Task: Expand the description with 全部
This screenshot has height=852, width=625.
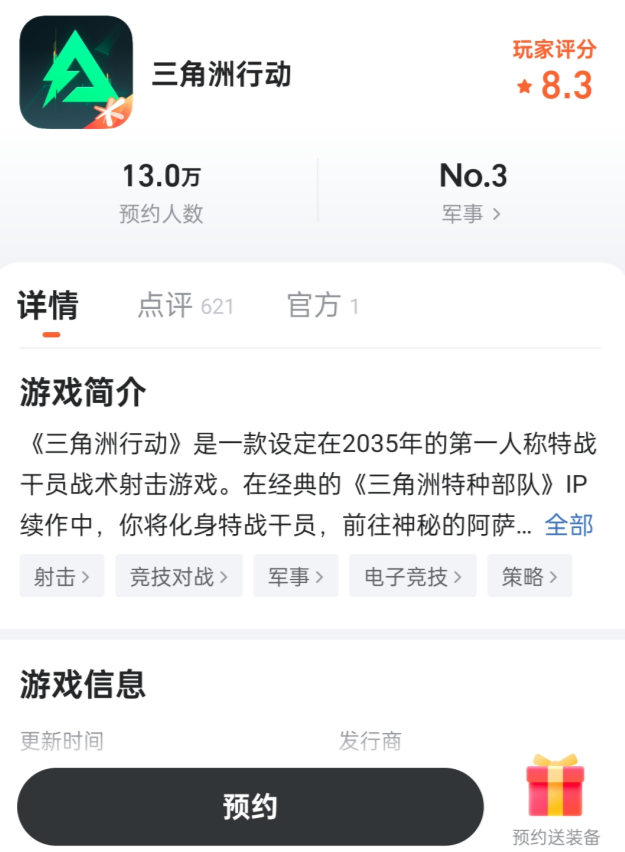Action: pyautogui.click(x=568, y=525)
